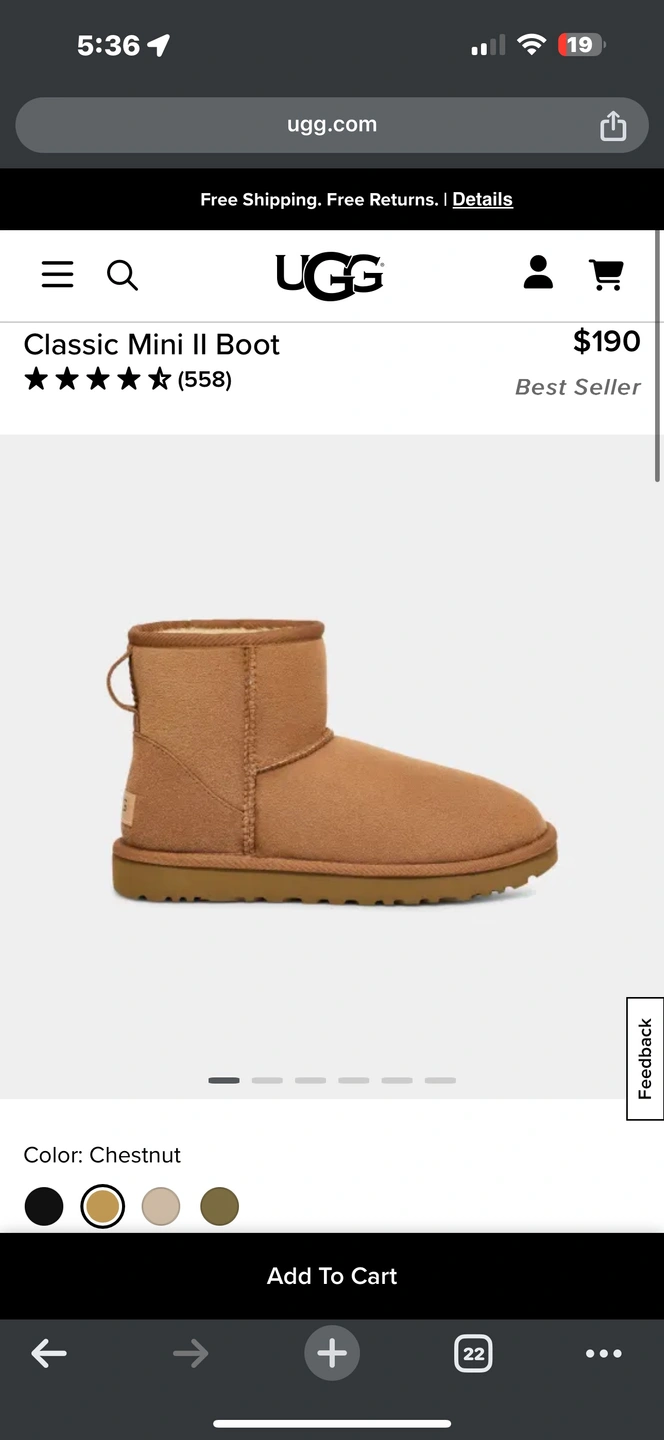Screen dimensions: 664x1440
Task: Open the Feedback side tab
Action: coord(645,1059)
